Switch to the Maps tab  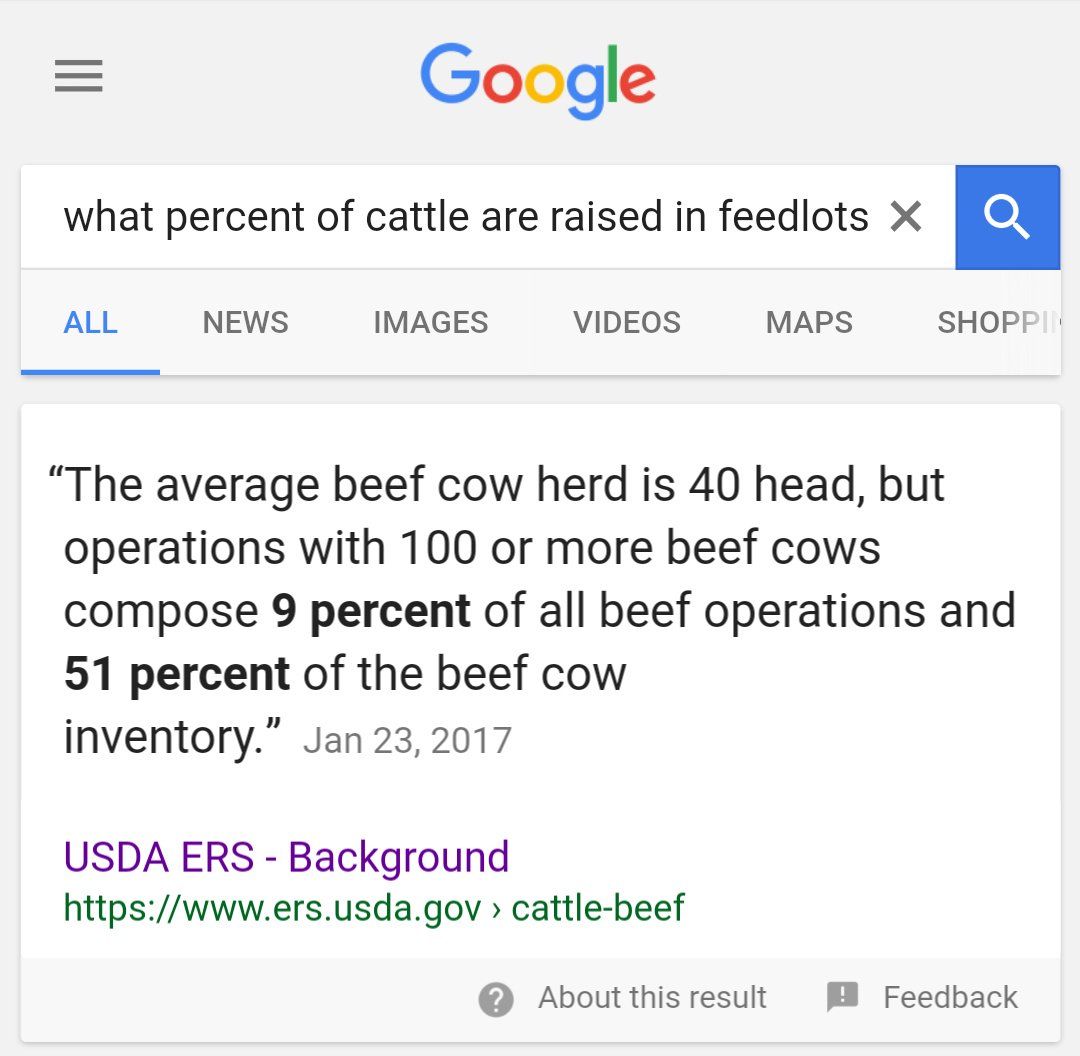pos(809,323)
